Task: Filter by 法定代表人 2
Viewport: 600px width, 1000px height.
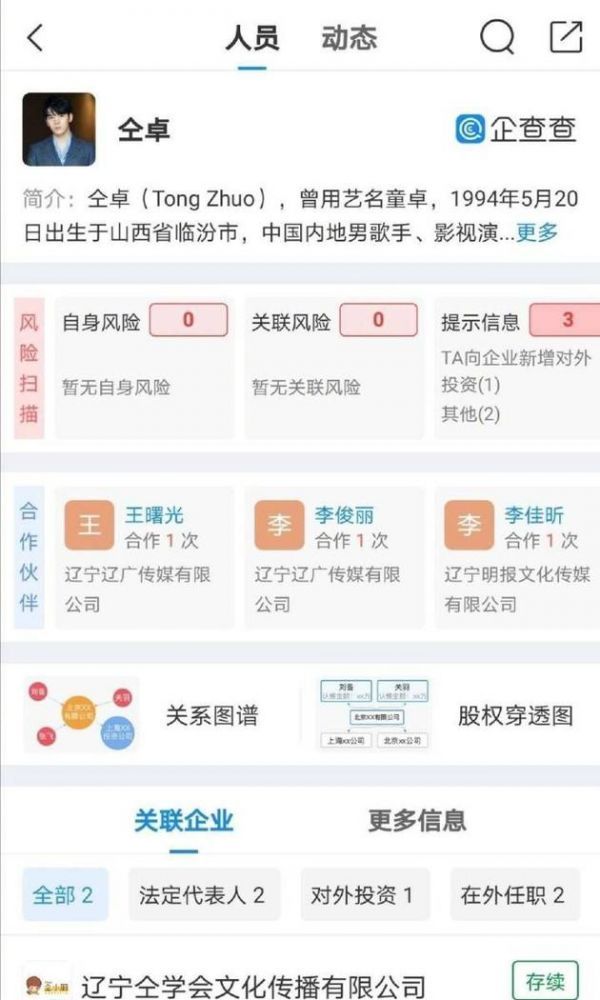Action: [x=203, y=894]
